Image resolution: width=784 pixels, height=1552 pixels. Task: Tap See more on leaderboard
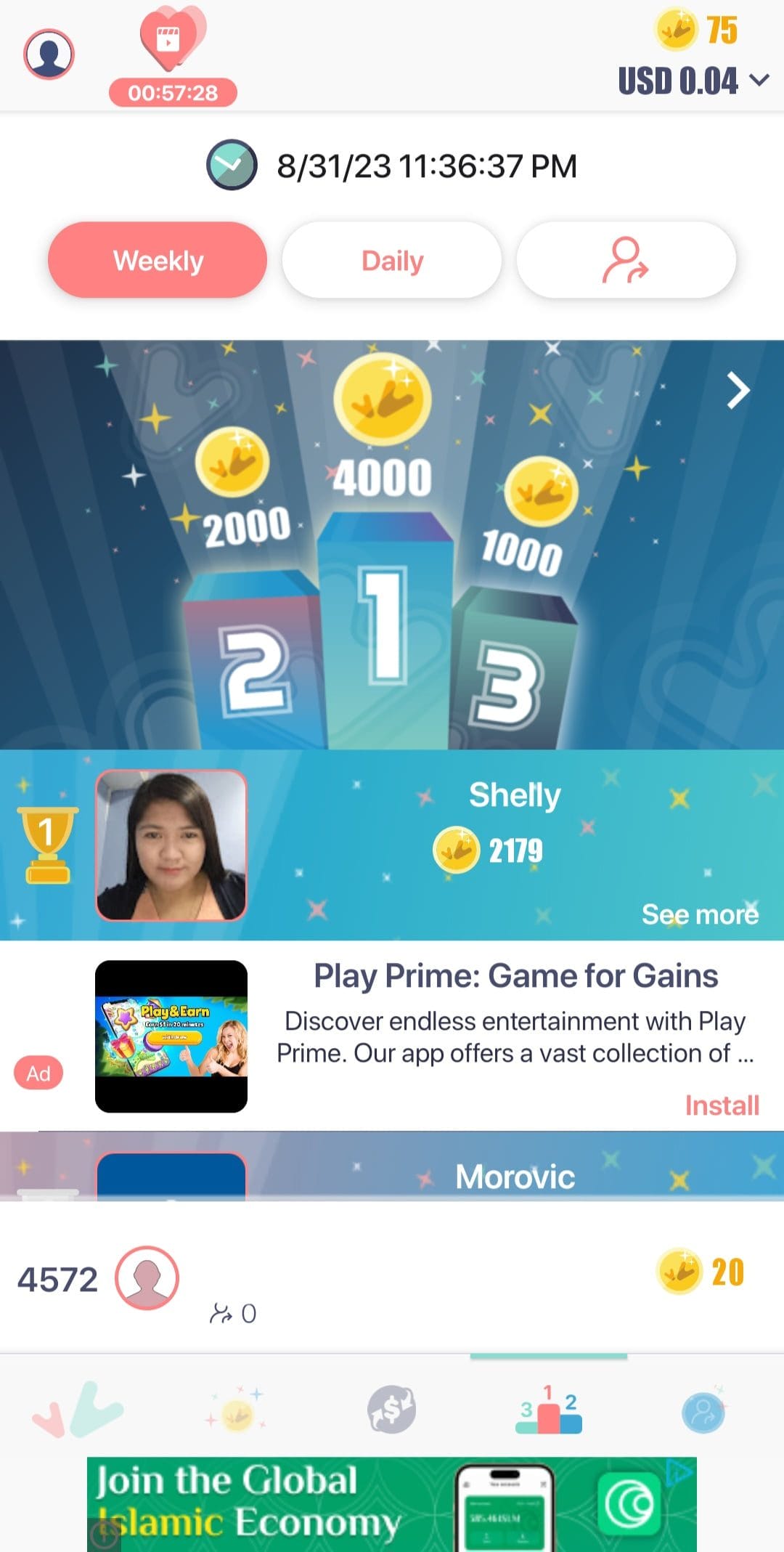click(700, 914)
